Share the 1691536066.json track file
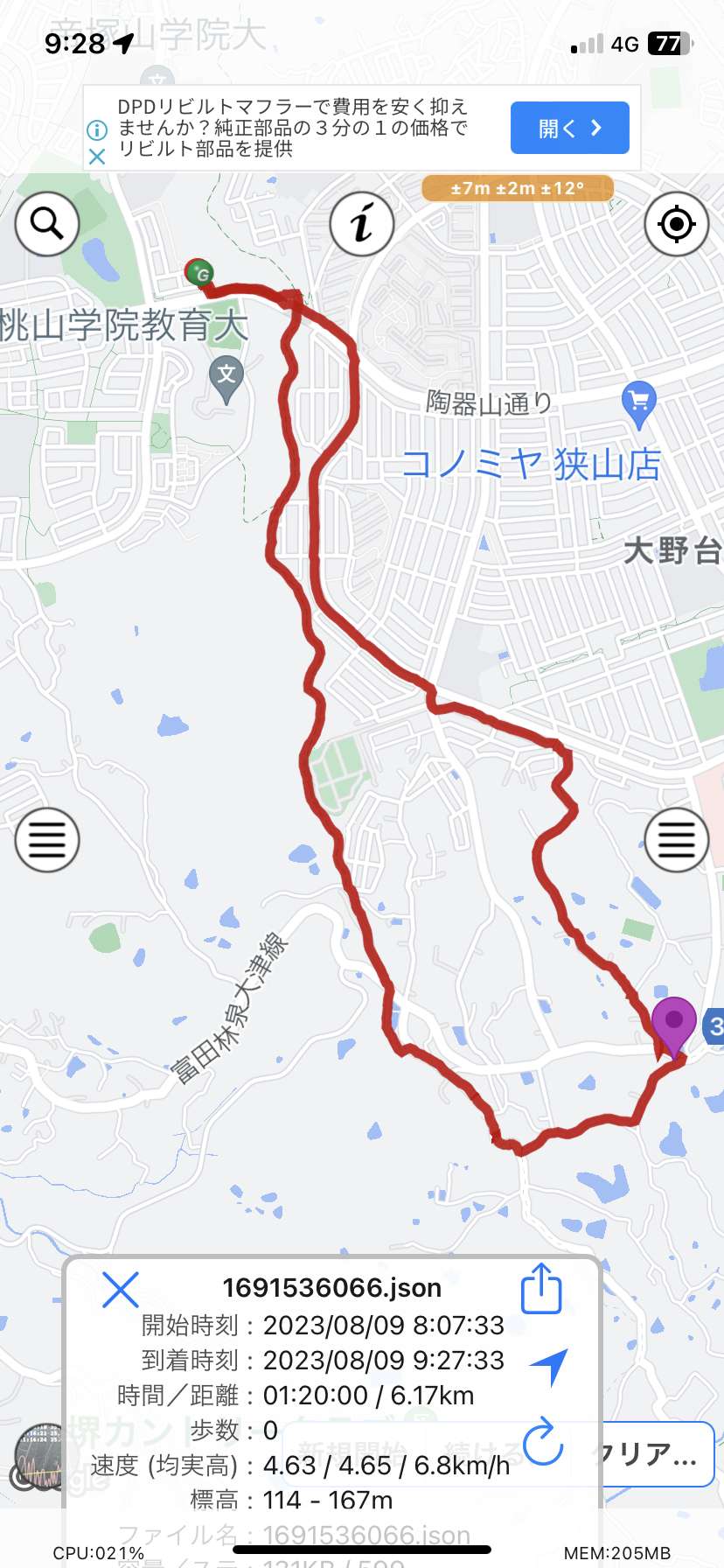The height and width of the screenshot is (1568, 724). (541, 1288)
